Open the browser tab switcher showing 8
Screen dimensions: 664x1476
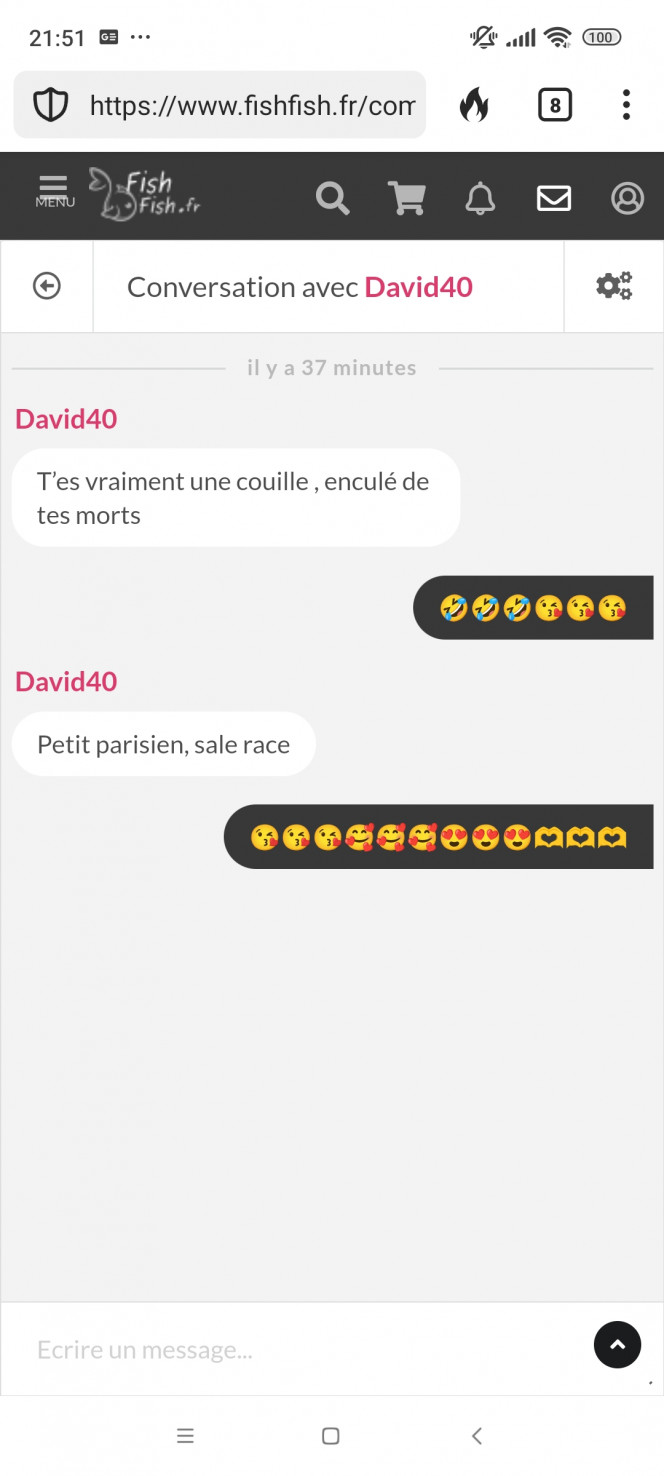pyautogui.click(x=555, y=105)
